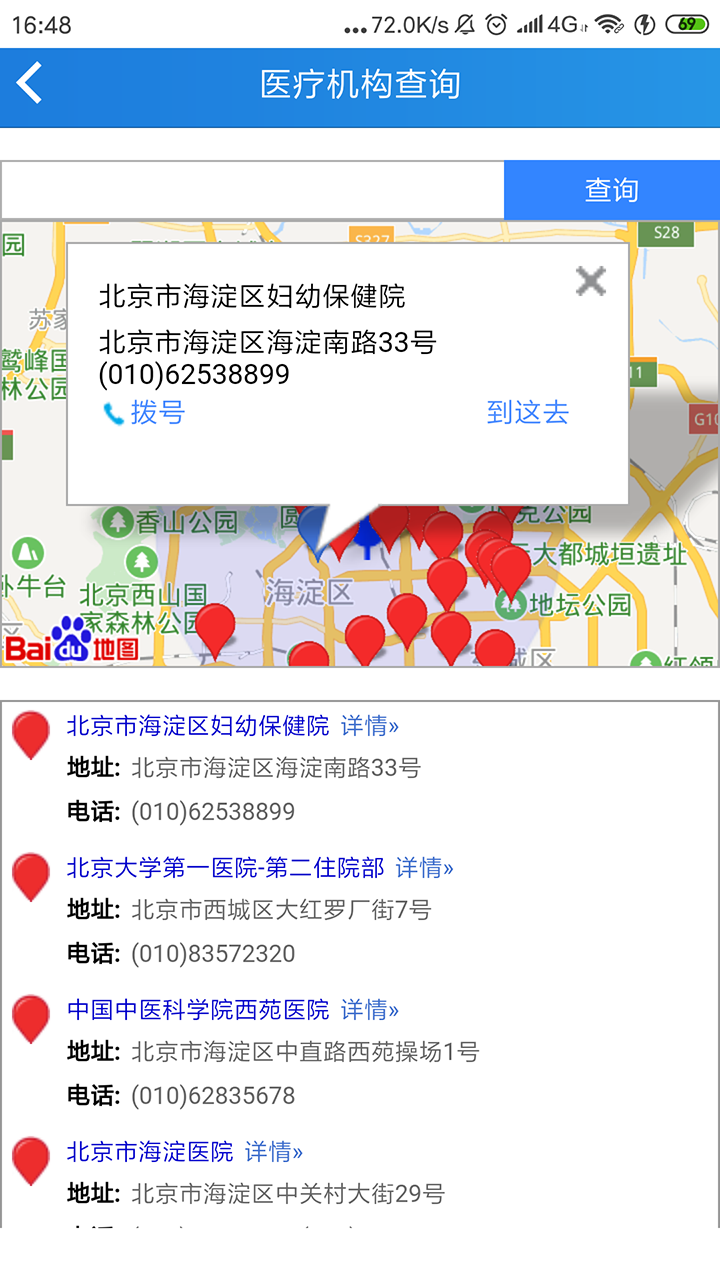Screen dimensions: 720x1280
Task: Tap 到这去 to get directions
Action: tap(527, 412)
